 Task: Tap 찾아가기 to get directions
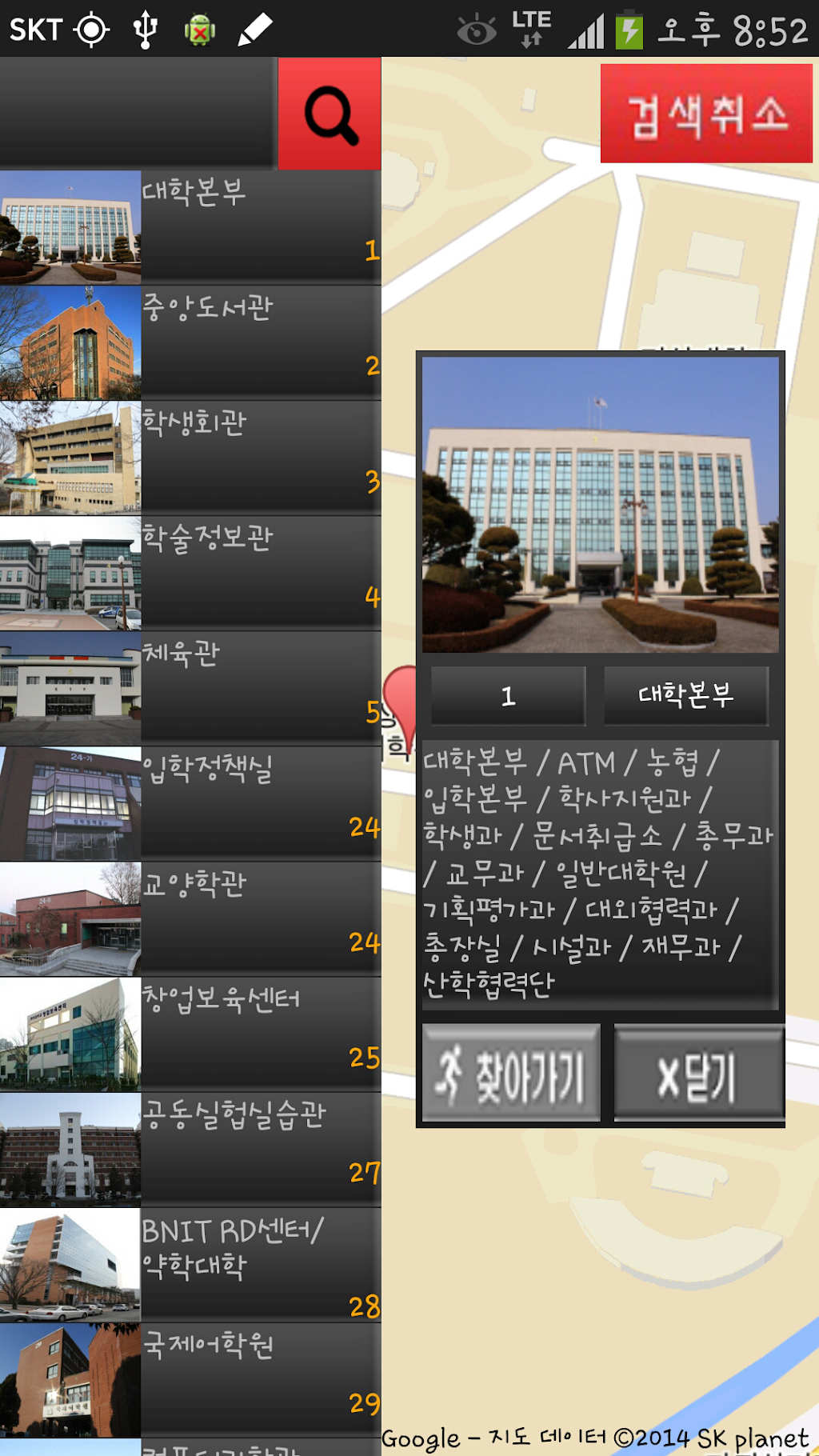511,1074
